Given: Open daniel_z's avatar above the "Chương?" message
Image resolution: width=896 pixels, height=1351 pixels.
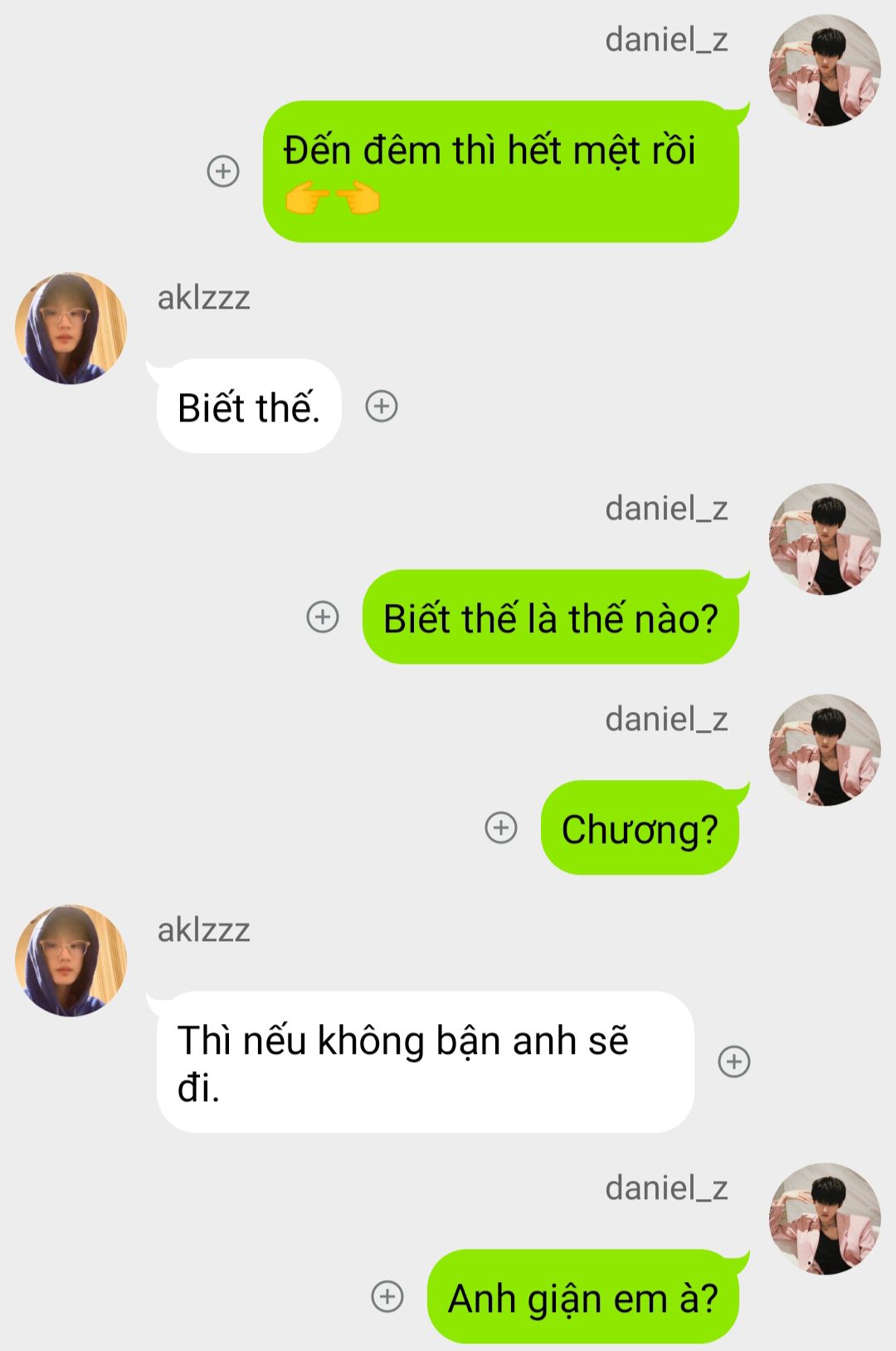Looking at the screenshot, I should click(825, 750).
